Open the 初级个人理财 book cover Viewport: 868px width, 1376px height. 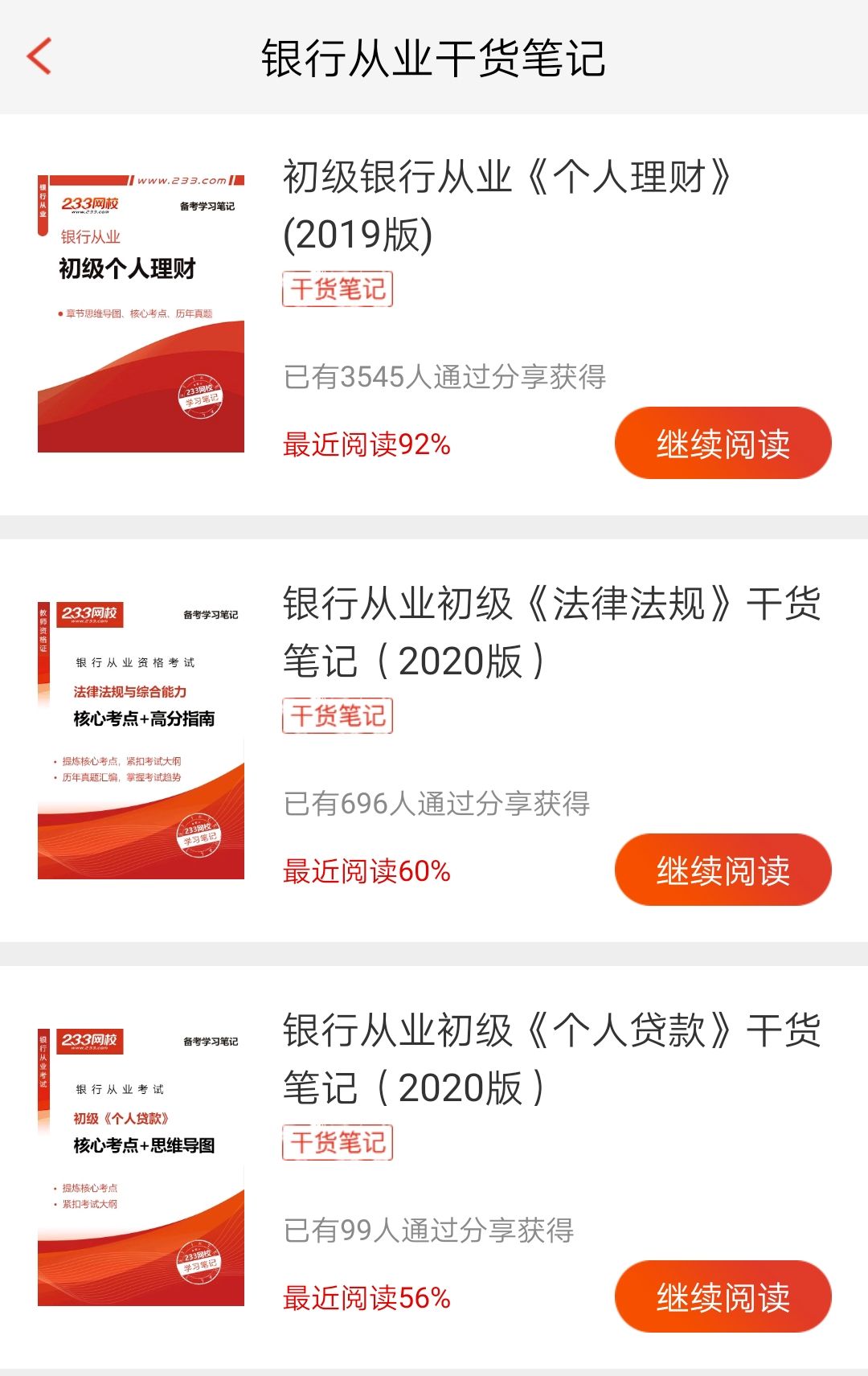coord(141,313)
